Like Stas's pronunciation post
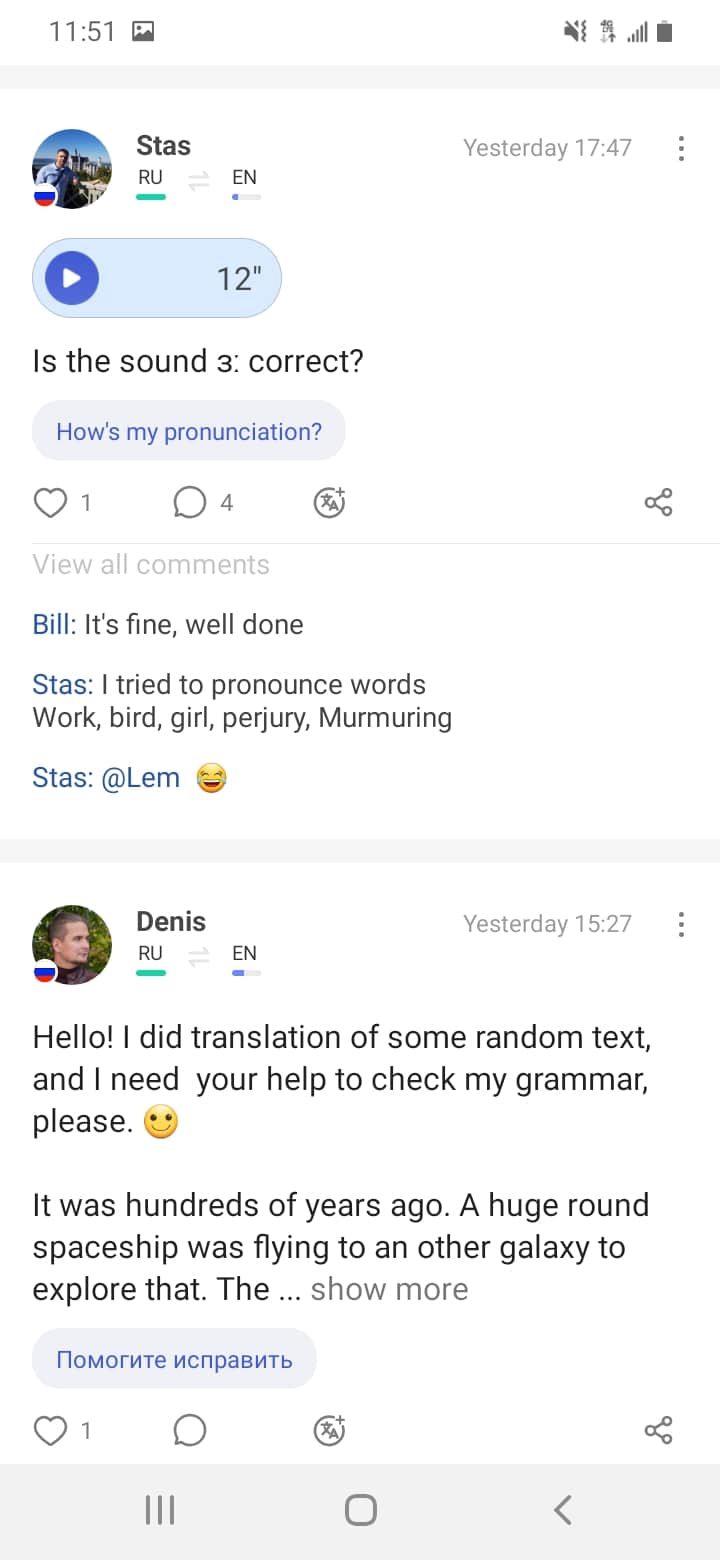Screen dimensions: 720x1560 pyautogui.click(x=50, y=502)
